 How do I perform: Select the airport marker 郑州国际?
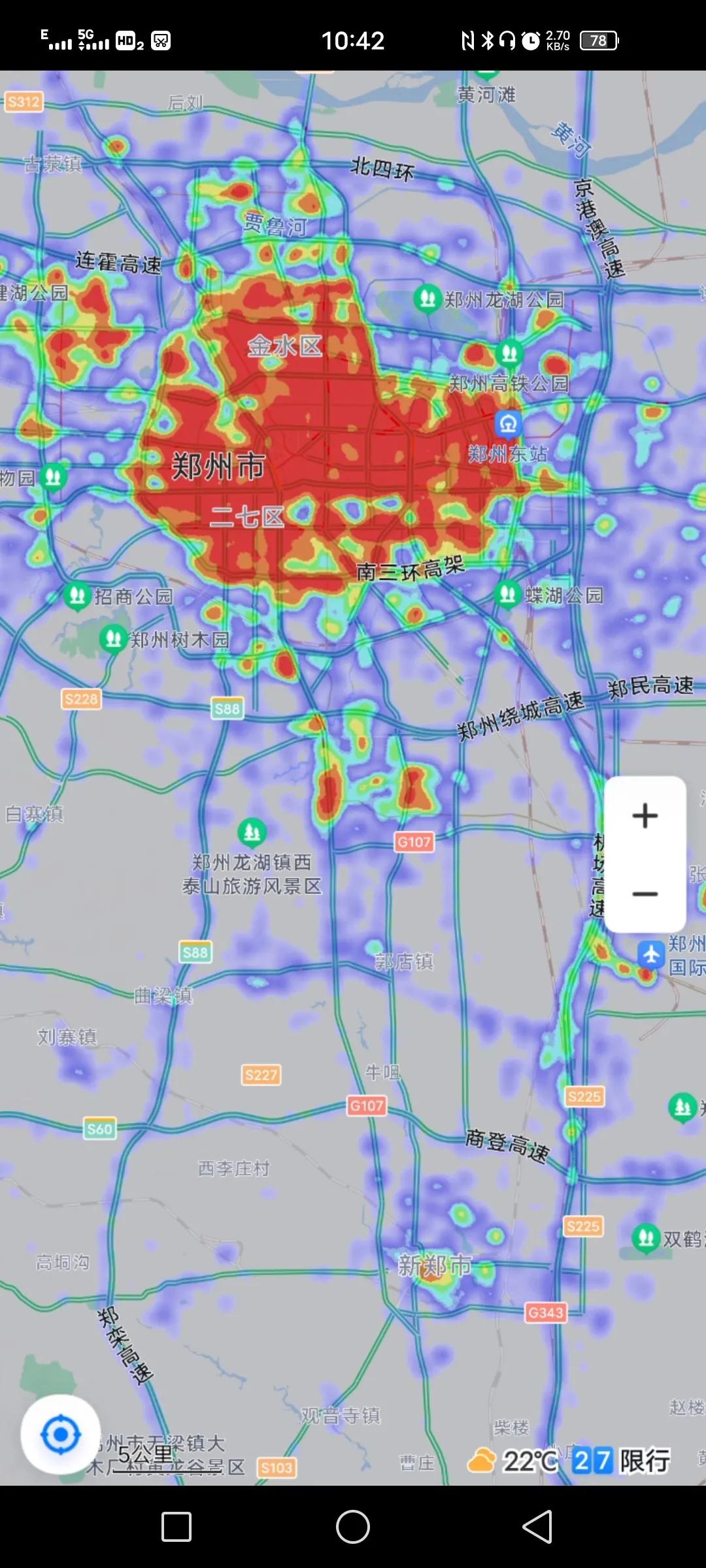point(651,955)
